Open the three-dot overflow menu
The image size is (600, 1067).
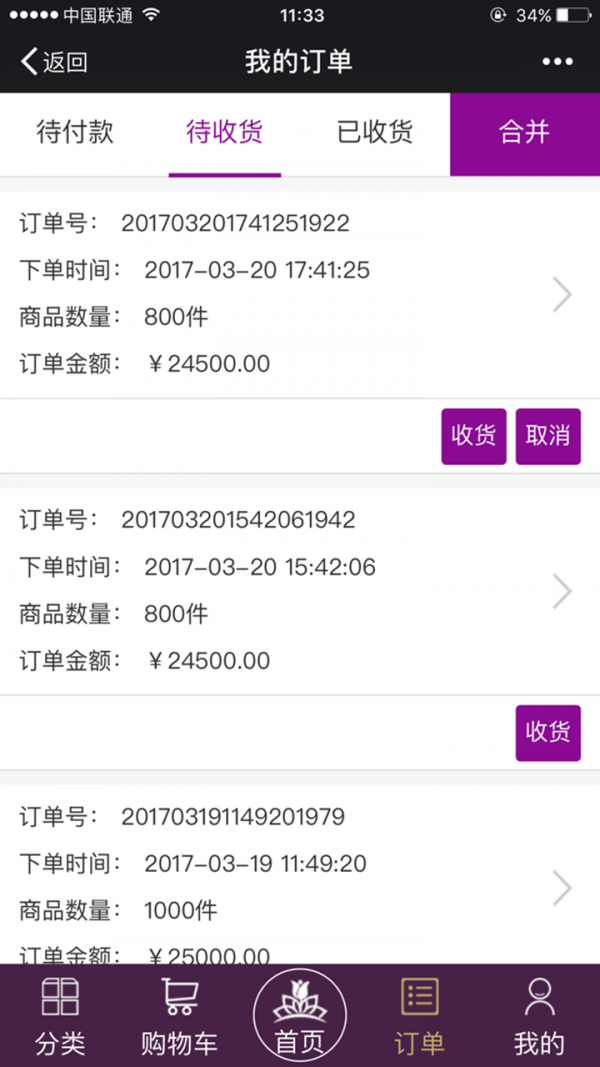click(557, 62)
